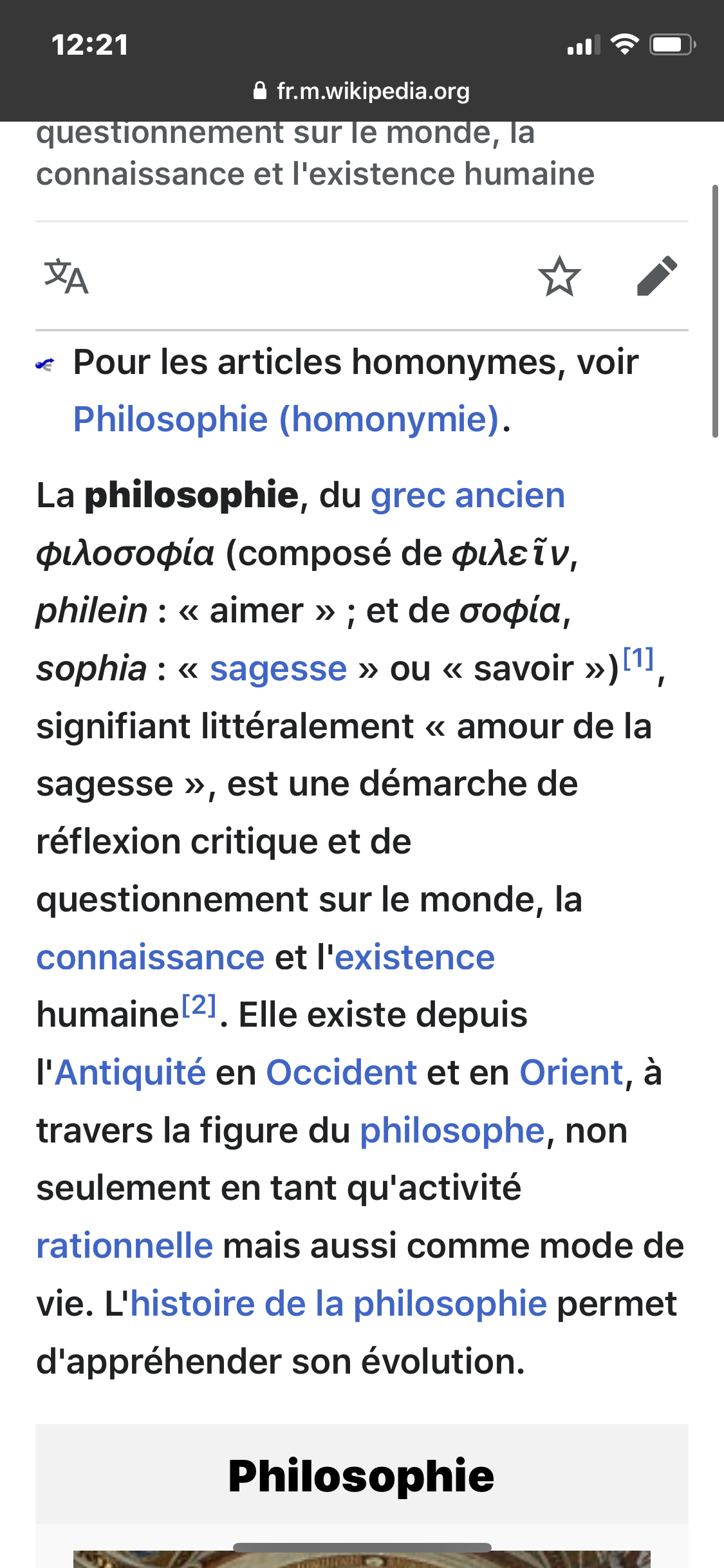Edit the article with the pencil icon
This screenshot has height=1568, width=724.
[656, 277]
